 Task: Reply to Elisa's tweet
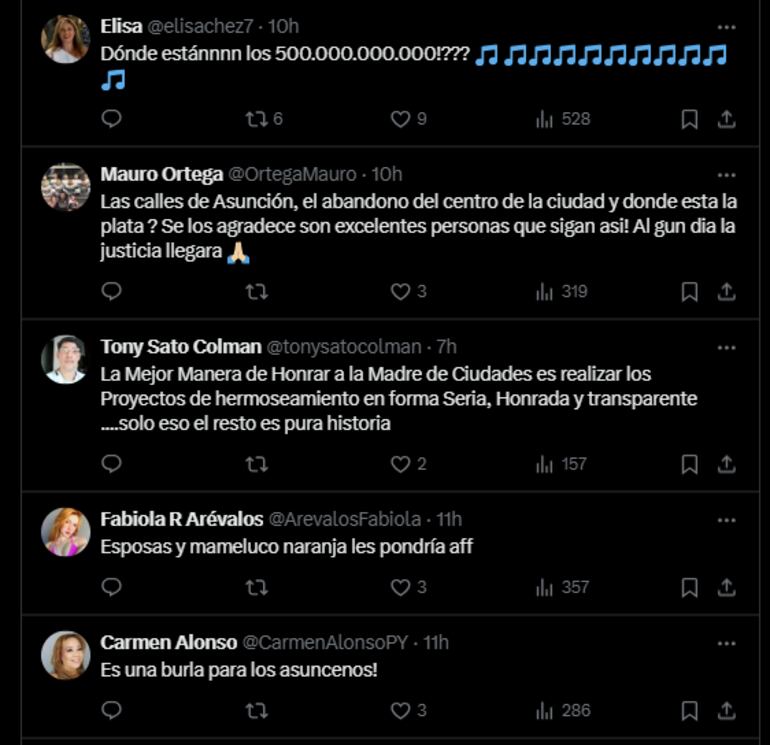point(112,119)
